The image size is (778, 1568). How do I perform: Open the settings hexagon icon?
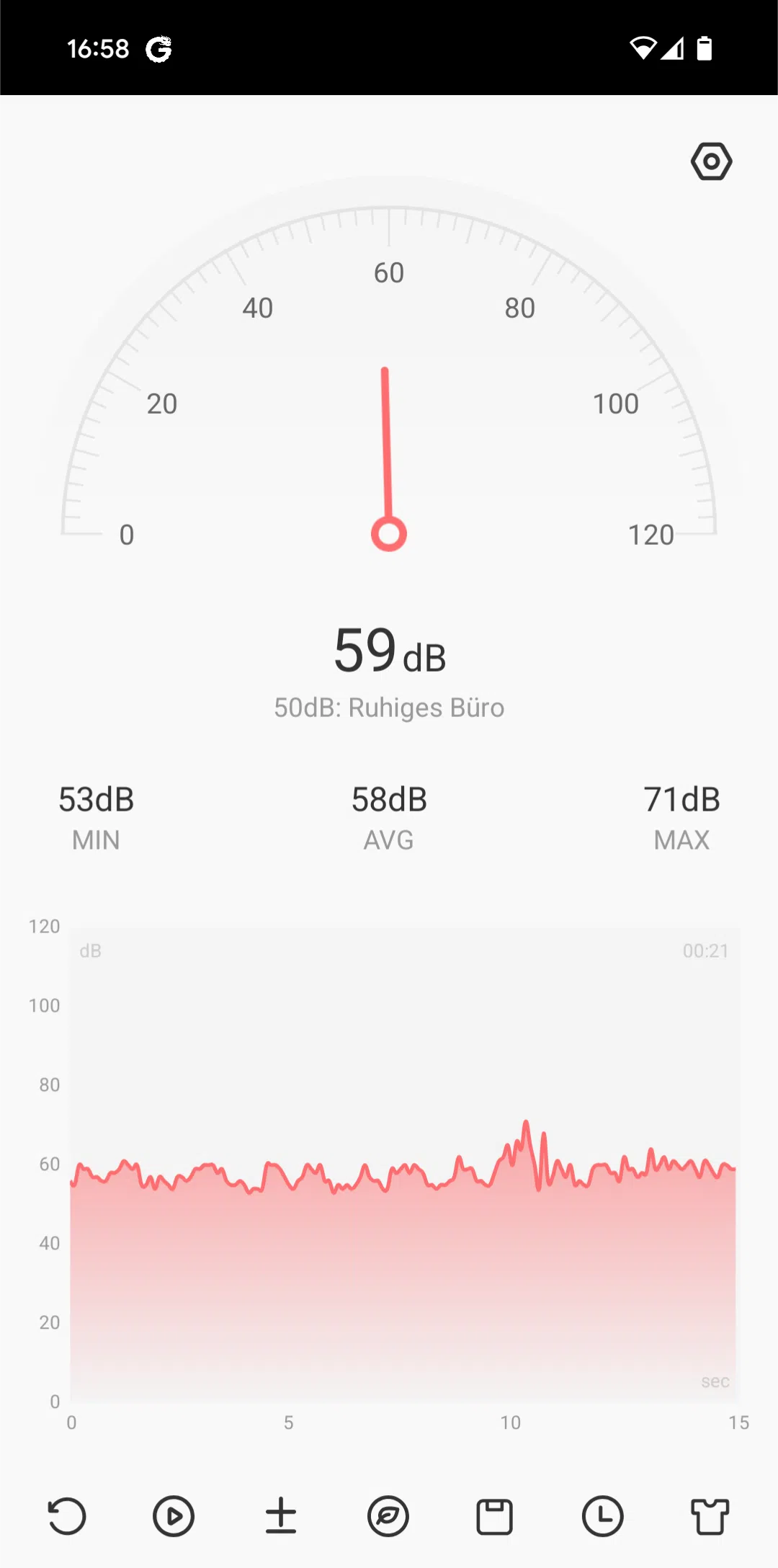pyautogui.click(x=711, y=161)
